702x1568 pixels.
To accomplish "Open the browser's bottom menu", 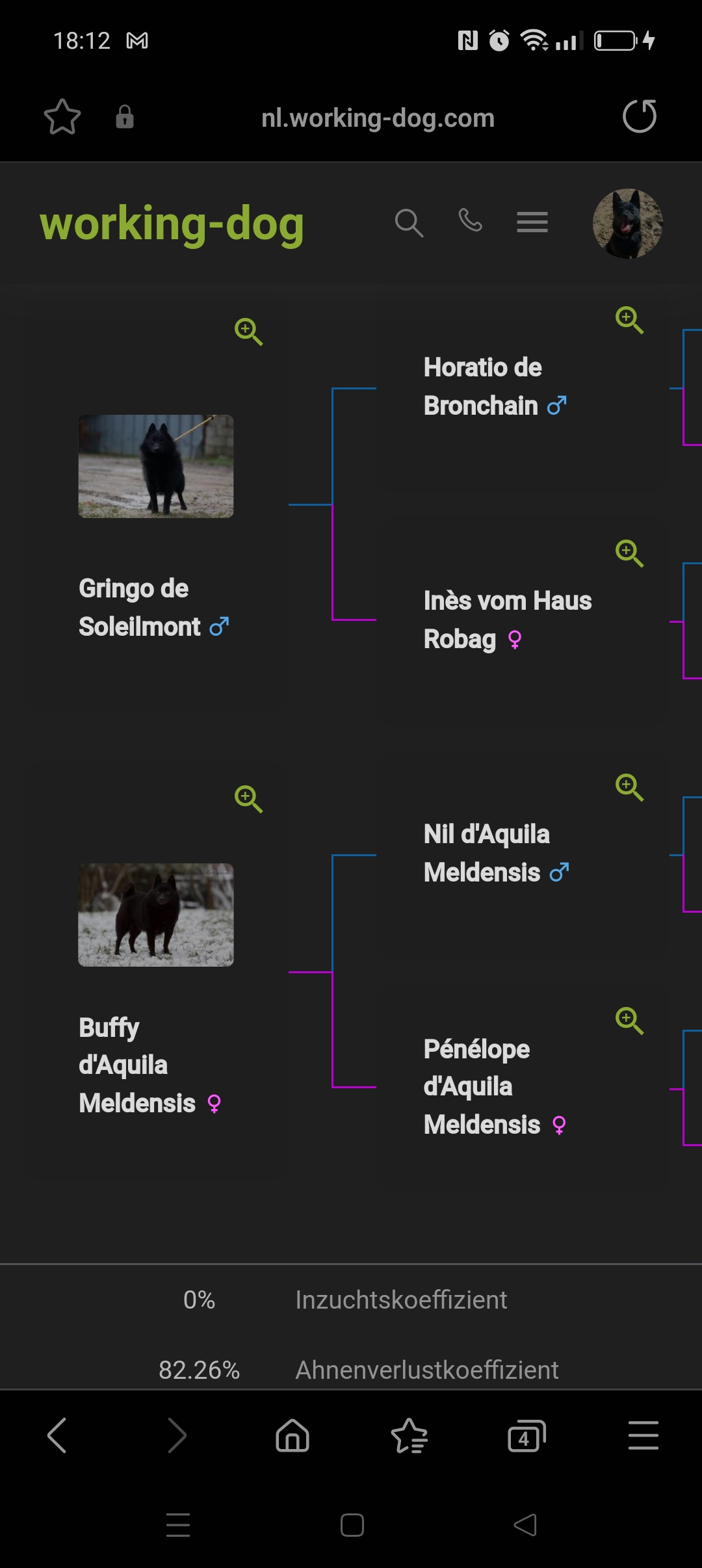I will point(643,1435).
